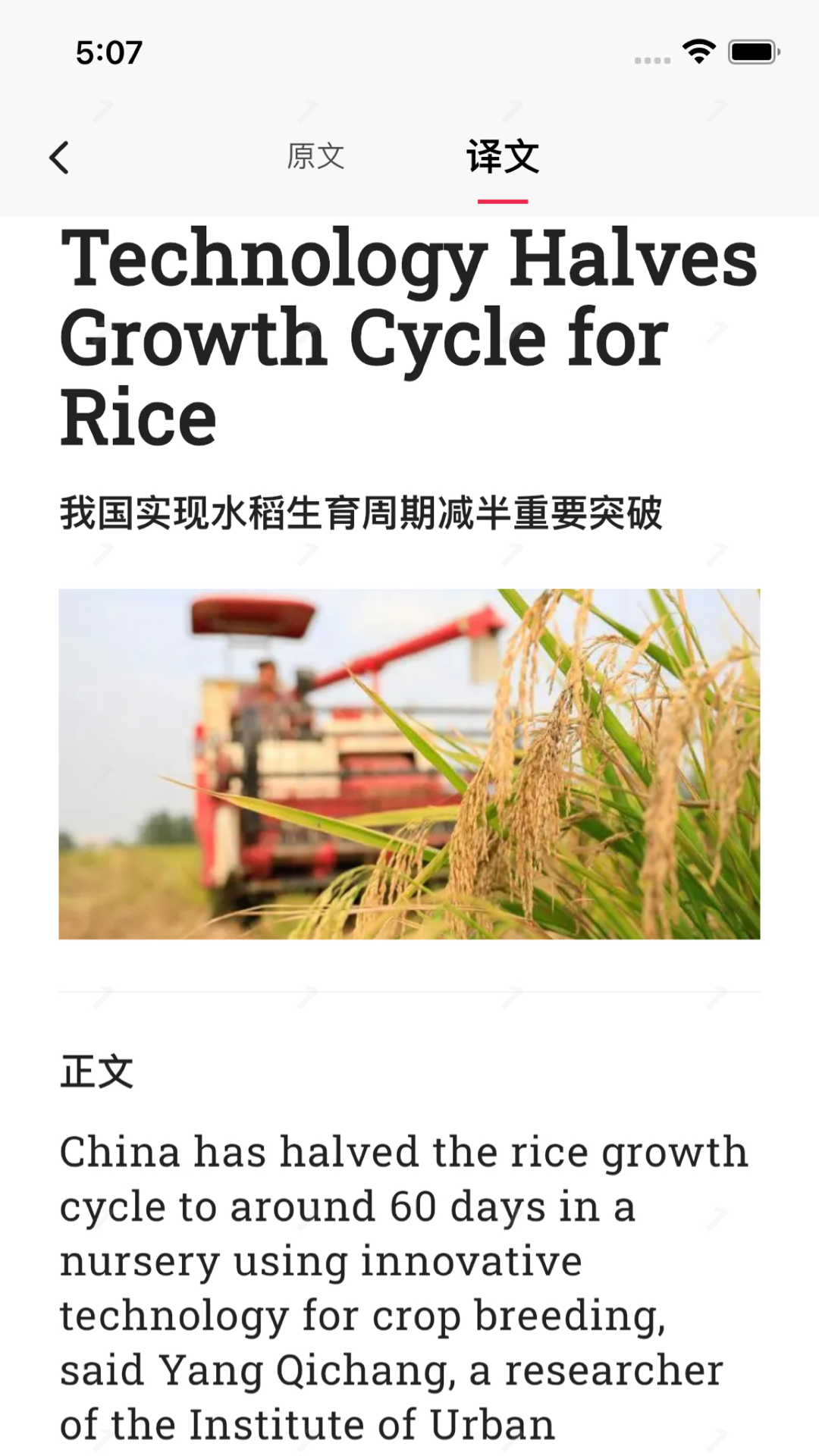Screen dimensions: 819x1456
Task: Tap the divider line below the image
Action: tap(409, 990)
